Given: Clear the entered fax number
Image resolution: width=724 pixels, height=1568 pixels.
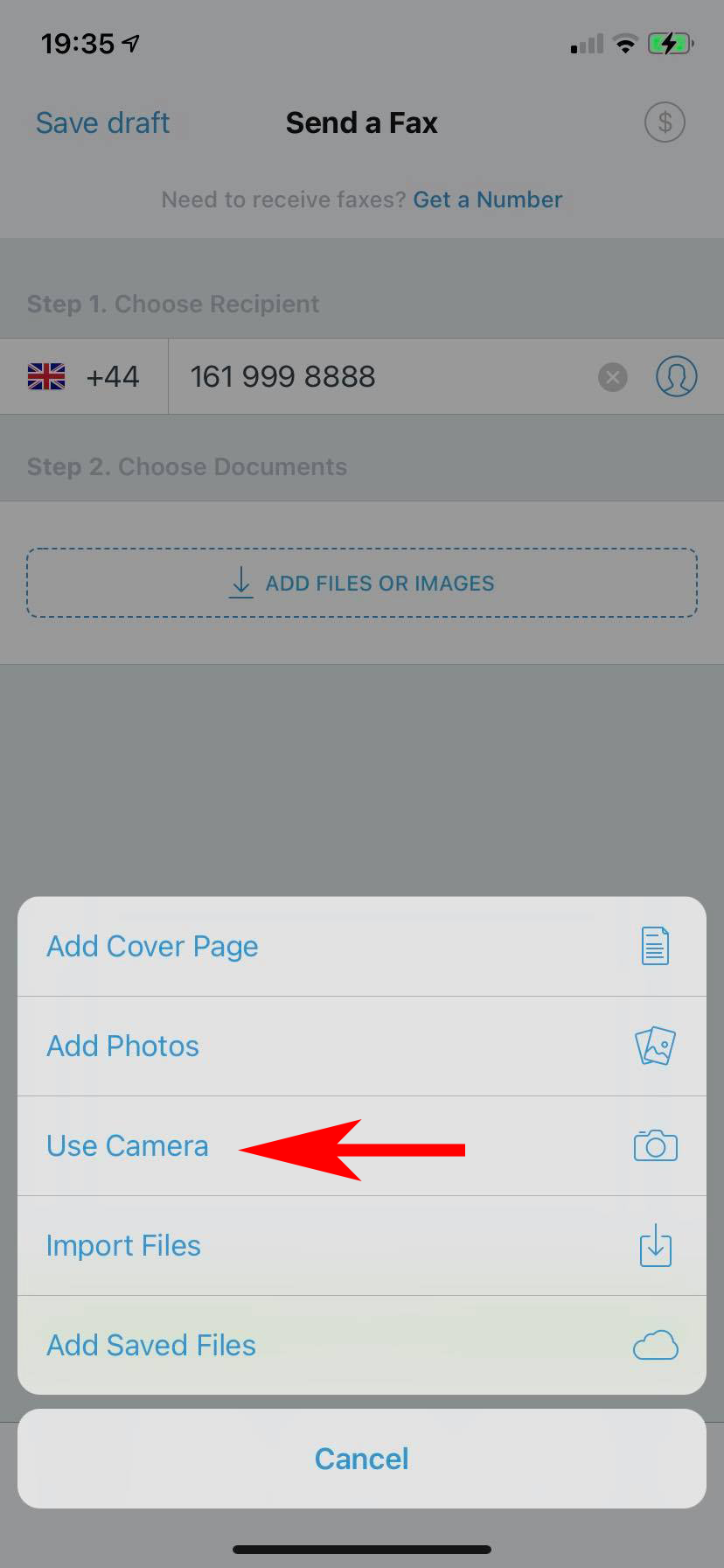Looking at the screenshot, I should click(612, 377).
